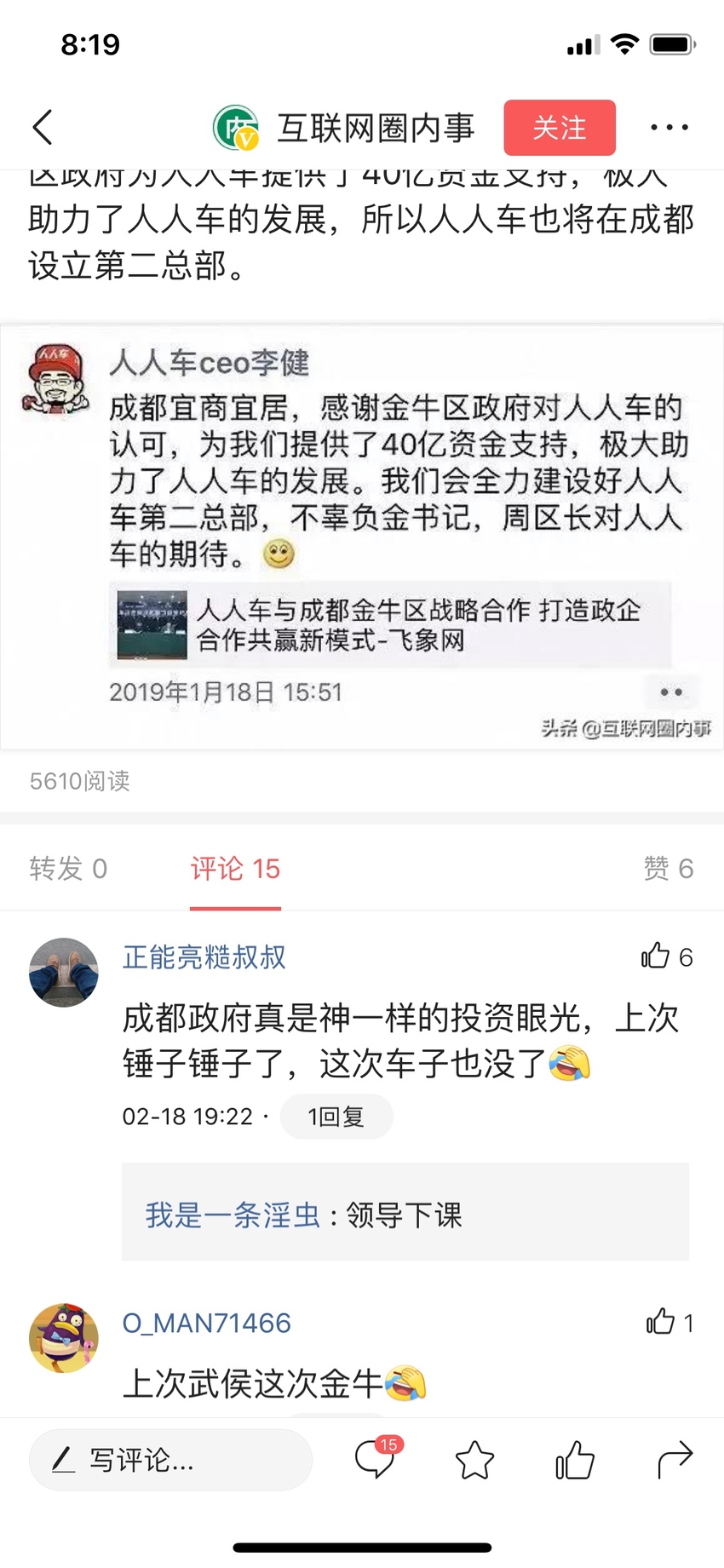The height and width of the screenshot is (1568, 724).
Task: Switch to the 赞 6 tab
Action: coord(669,869)
